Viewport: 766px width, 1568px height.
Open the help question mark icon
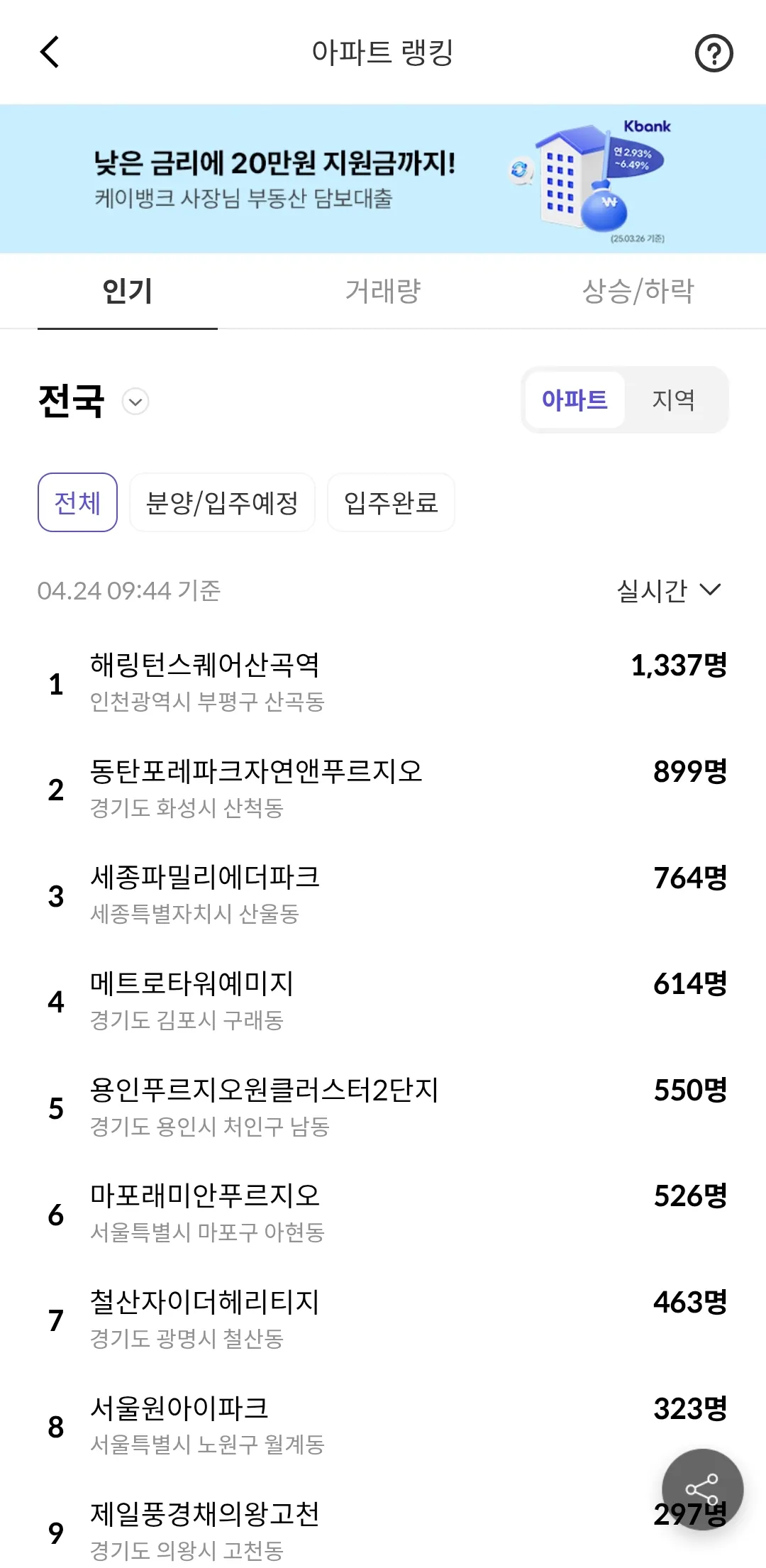(x=714, y=53)
